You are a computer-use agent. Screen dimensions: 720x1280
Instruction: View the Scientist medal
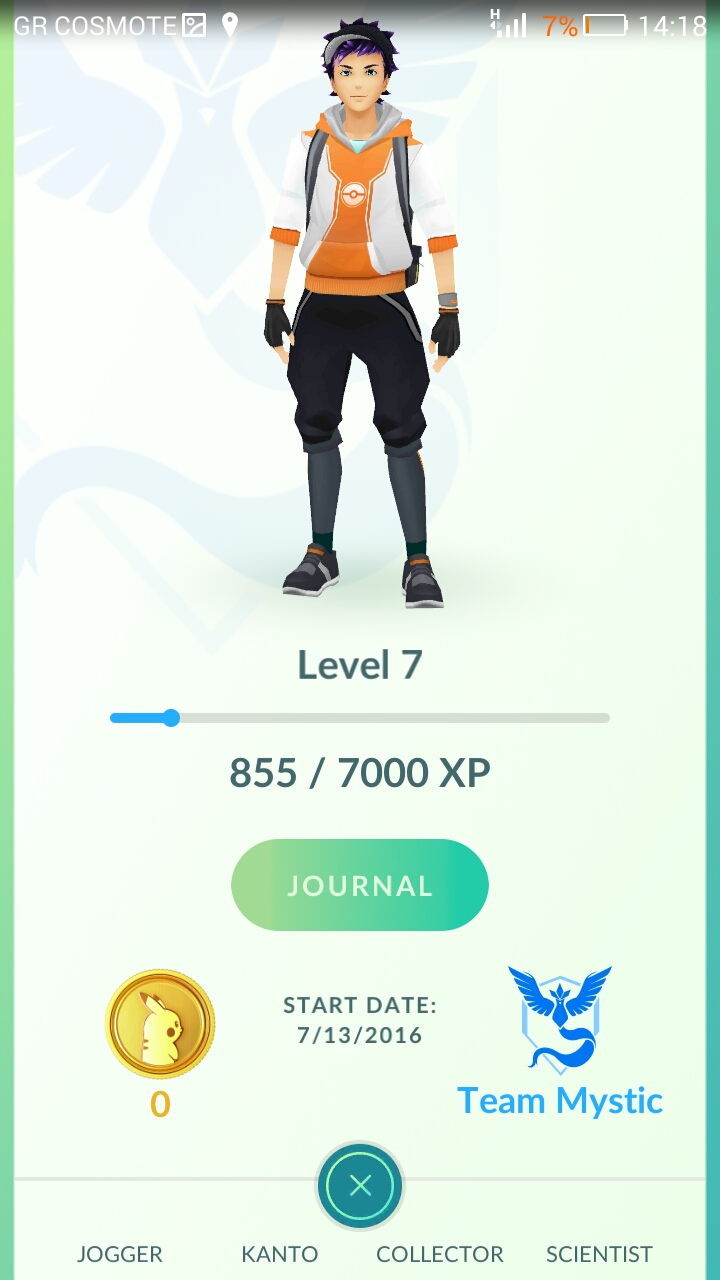599,1254
